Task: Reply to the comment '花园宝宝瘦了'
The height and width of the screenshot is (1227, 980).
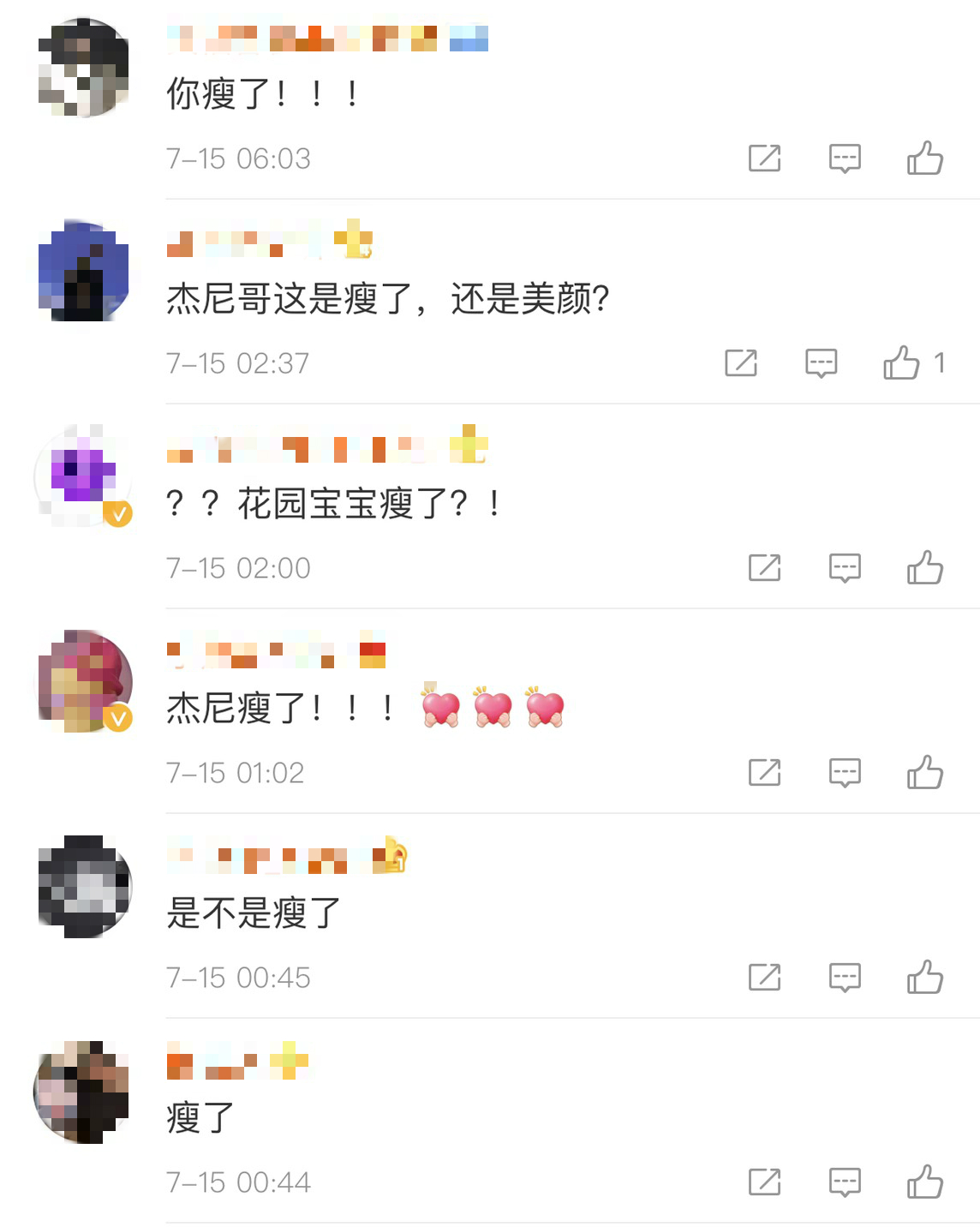Action: point(845,568)
